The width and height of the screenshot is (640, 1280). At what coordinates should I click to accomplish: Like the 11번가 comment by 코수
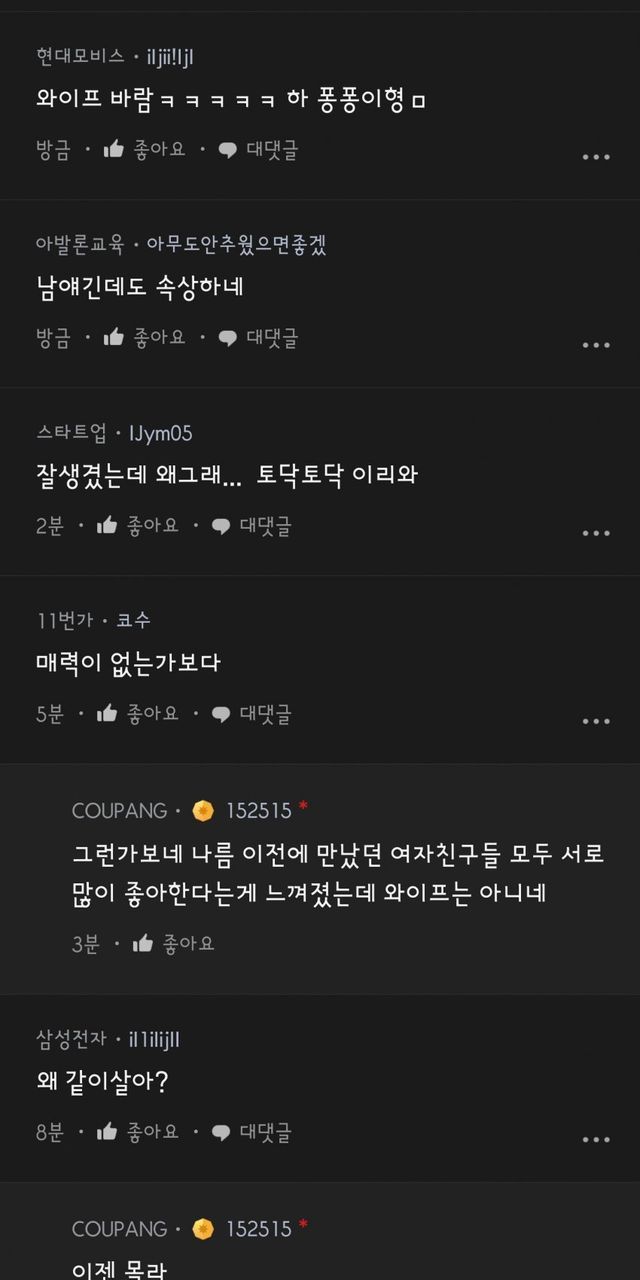(137, 714)
